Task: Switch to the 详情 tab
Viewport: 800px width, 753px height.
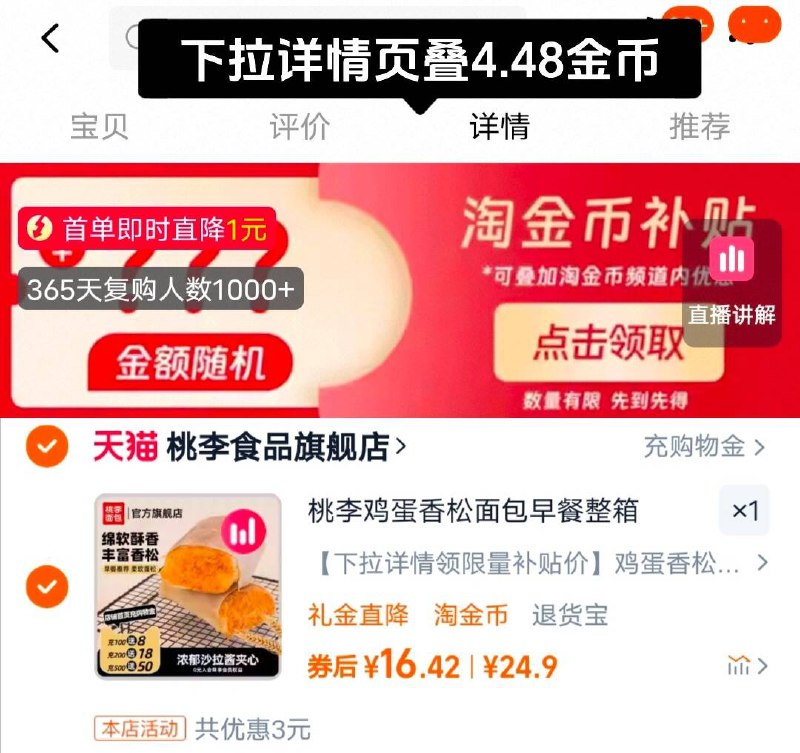Action: point(499,127)
